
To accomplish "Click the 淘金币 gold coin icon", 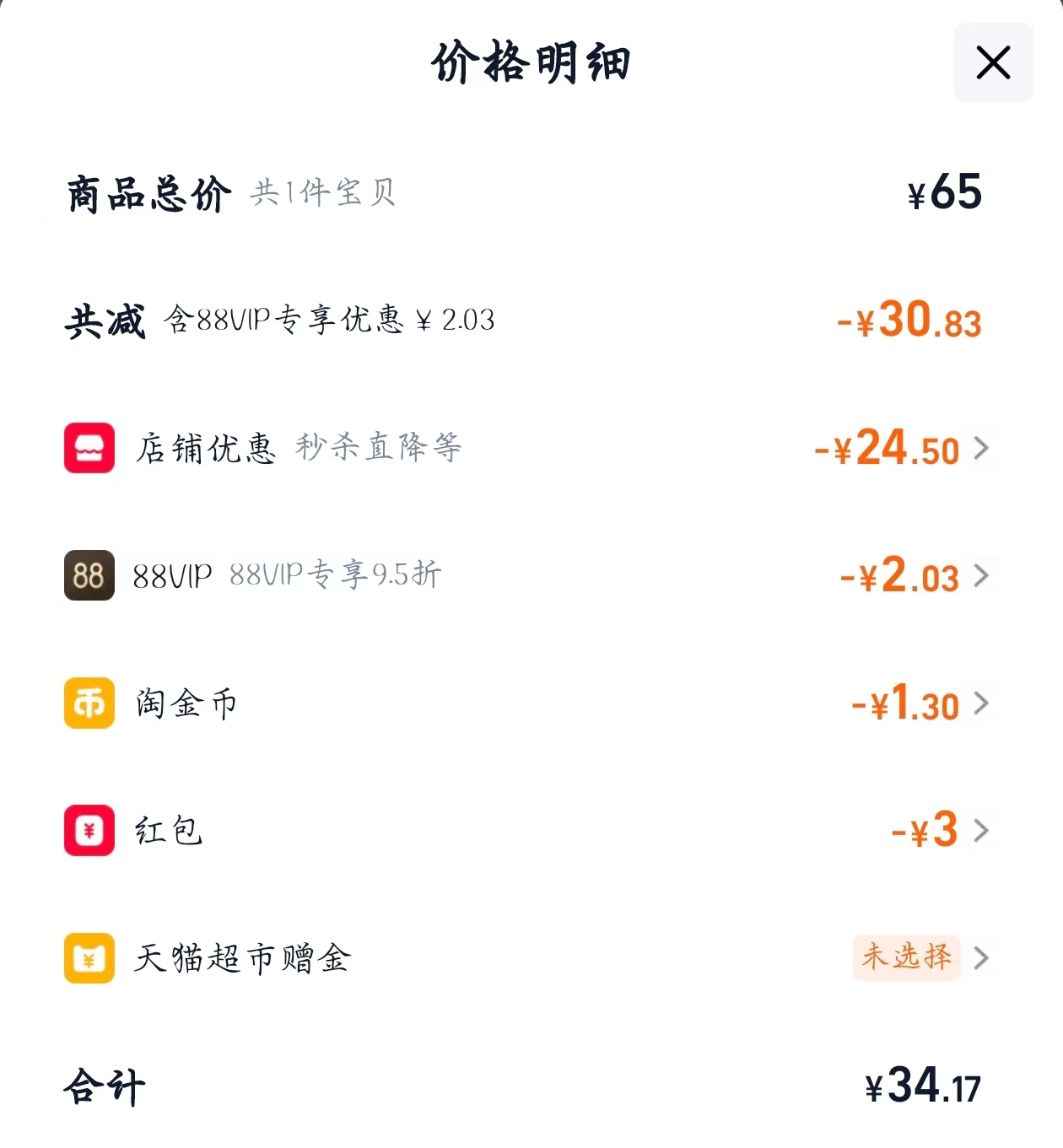I will click(89, 703).
